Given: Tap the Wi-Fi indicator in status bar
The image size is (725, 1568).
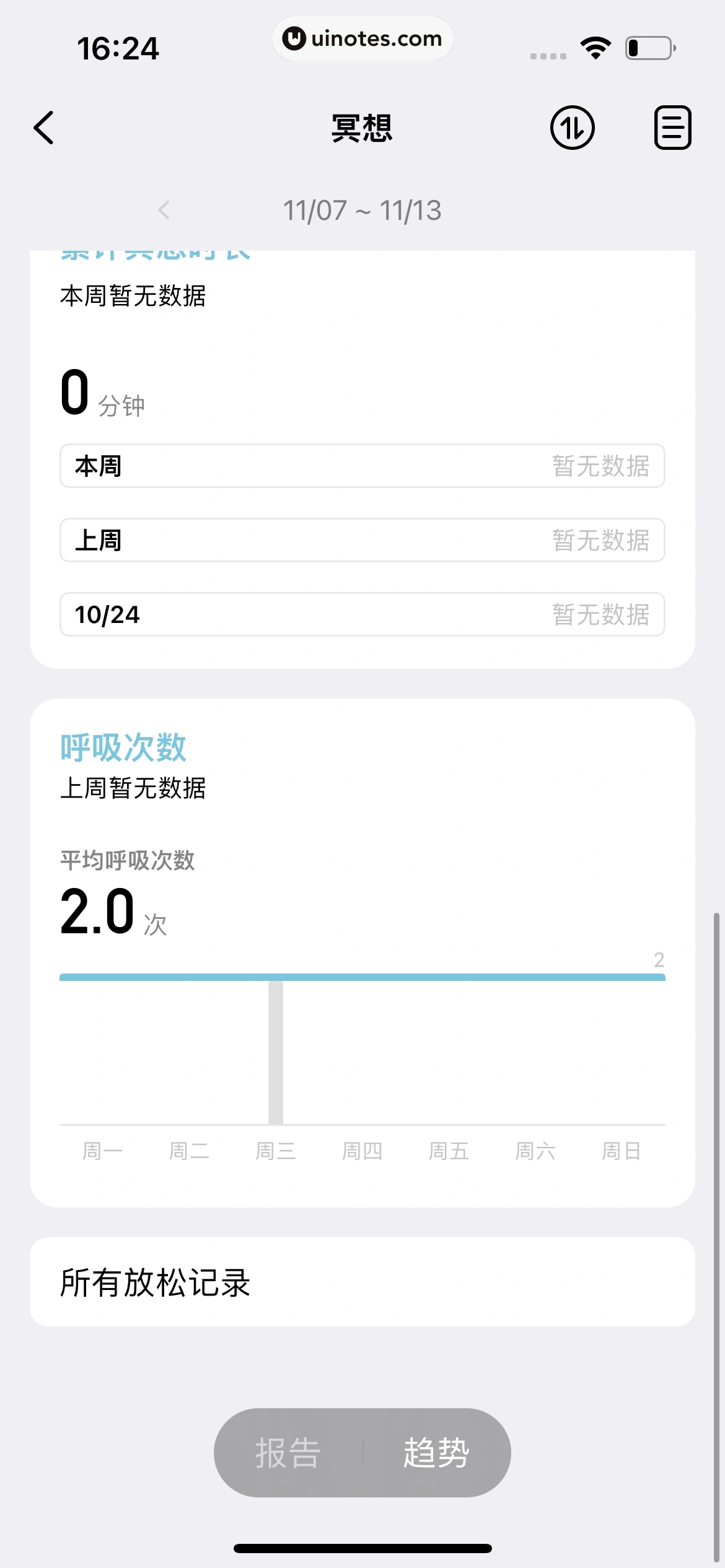Looking at the screenshot, I should point(595,47).
